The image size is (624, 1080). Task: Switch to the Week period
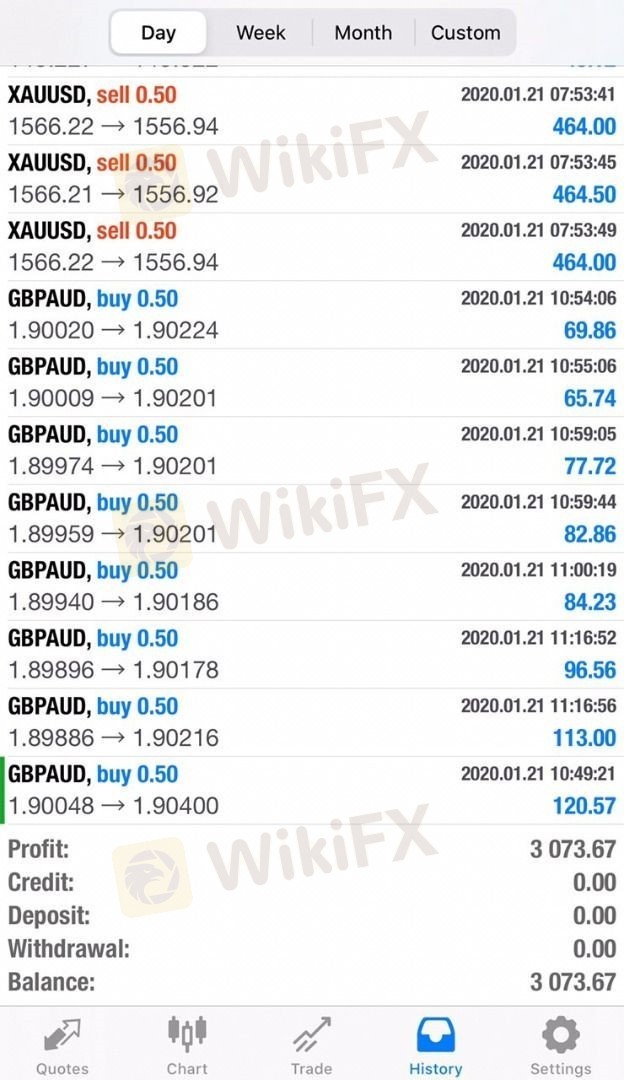coord(261,33)
